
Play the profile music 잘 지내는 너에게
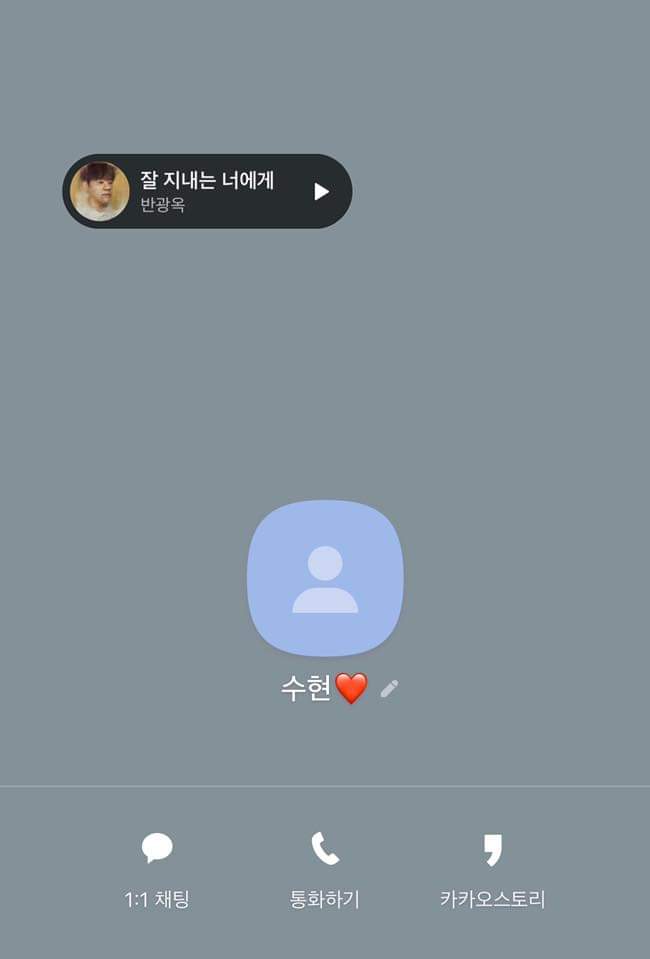321,191
